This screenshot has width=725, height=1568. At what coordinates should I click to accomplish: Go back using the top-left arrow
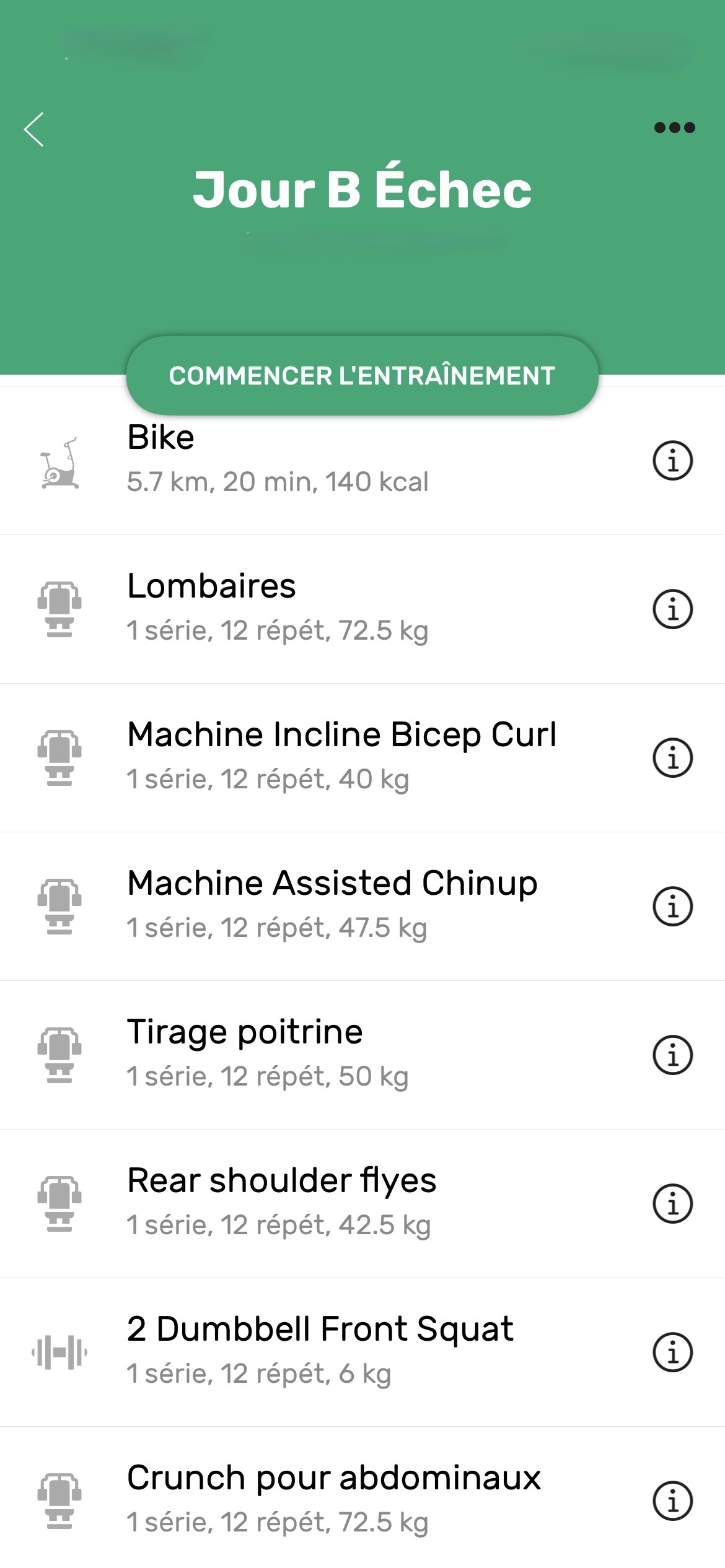point(34,129)
